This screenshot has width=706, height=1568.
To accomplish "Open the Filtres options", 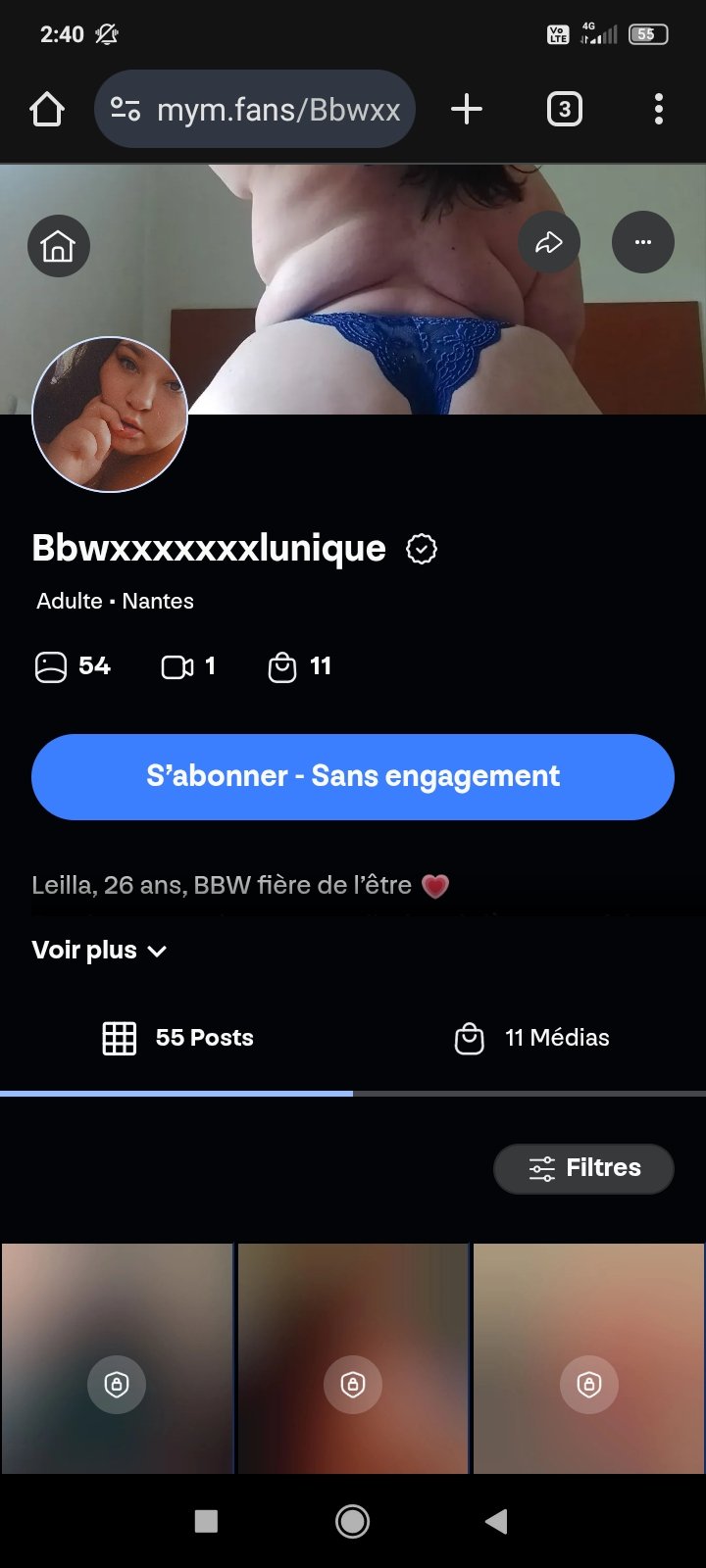I will [583, 1168].
